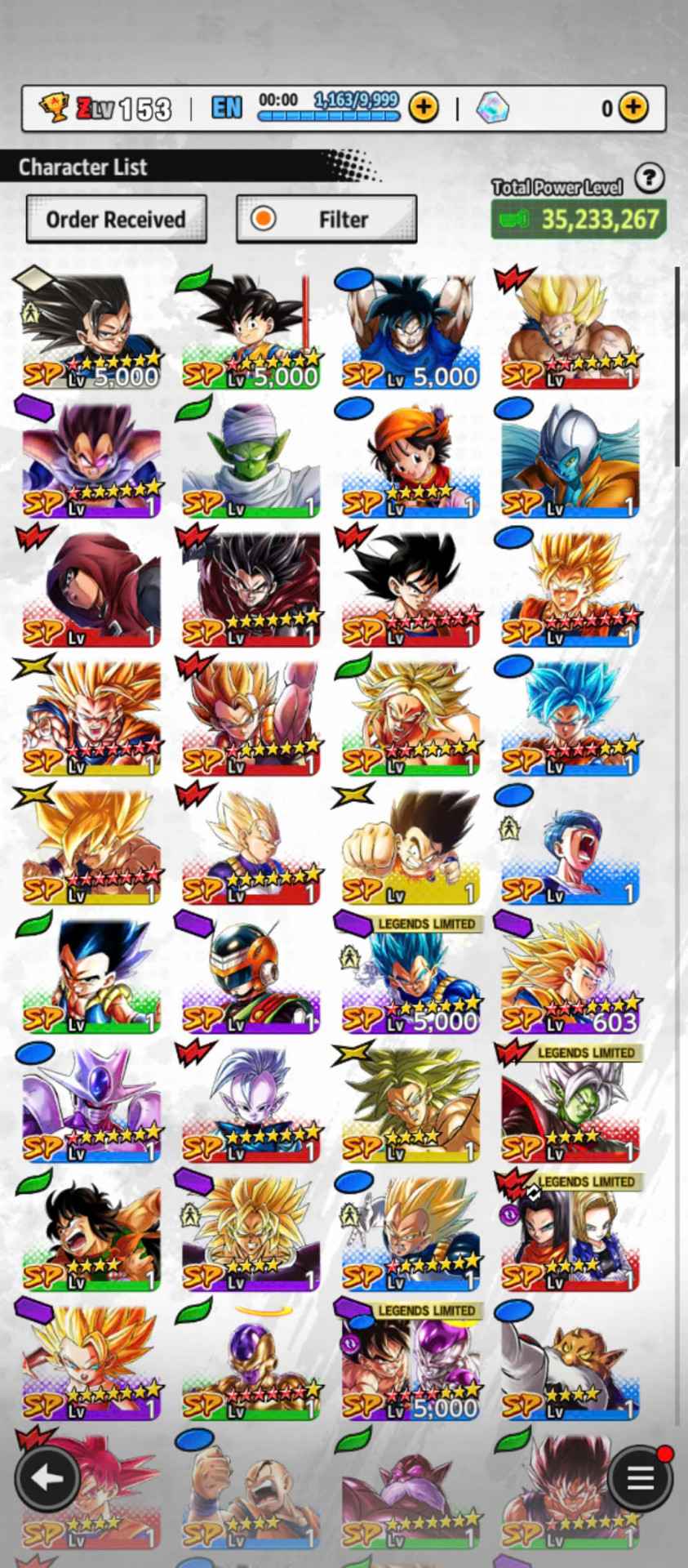Select Legends Limited Goku and Frieza card
The image size is (688, 1568).
coord(408,1362)
